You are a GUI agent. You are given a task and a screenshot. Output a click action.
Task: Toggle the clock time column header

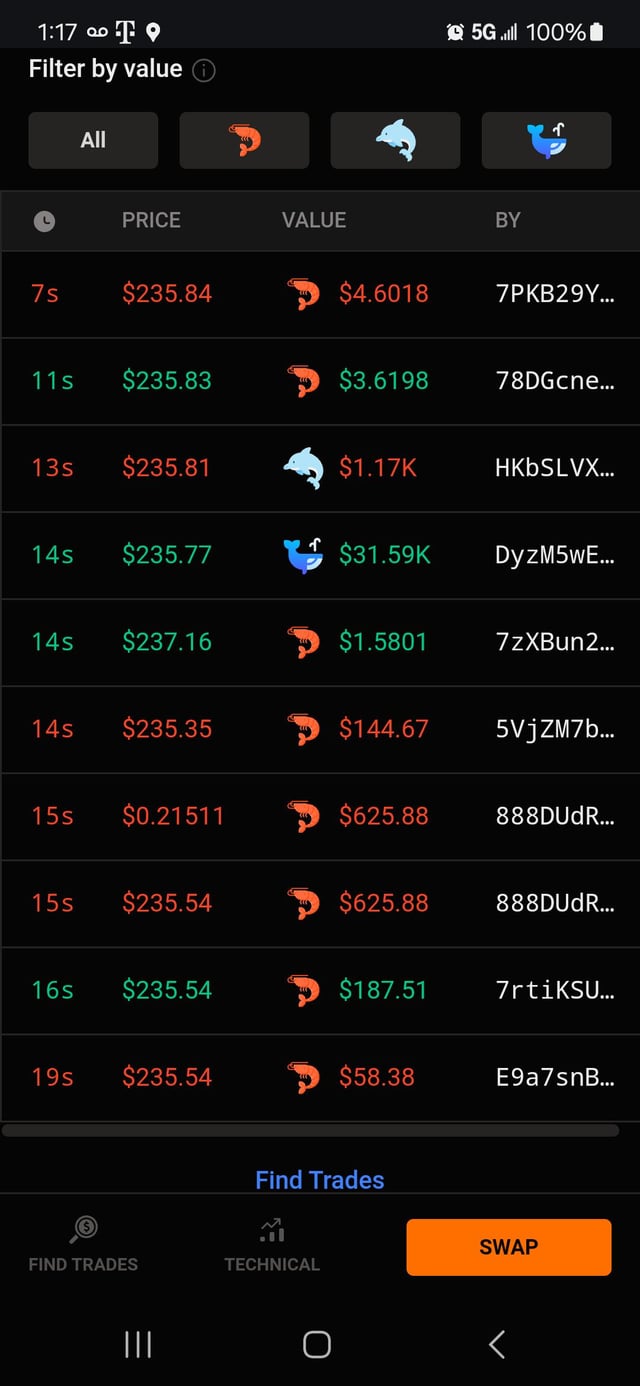point(45,221)
